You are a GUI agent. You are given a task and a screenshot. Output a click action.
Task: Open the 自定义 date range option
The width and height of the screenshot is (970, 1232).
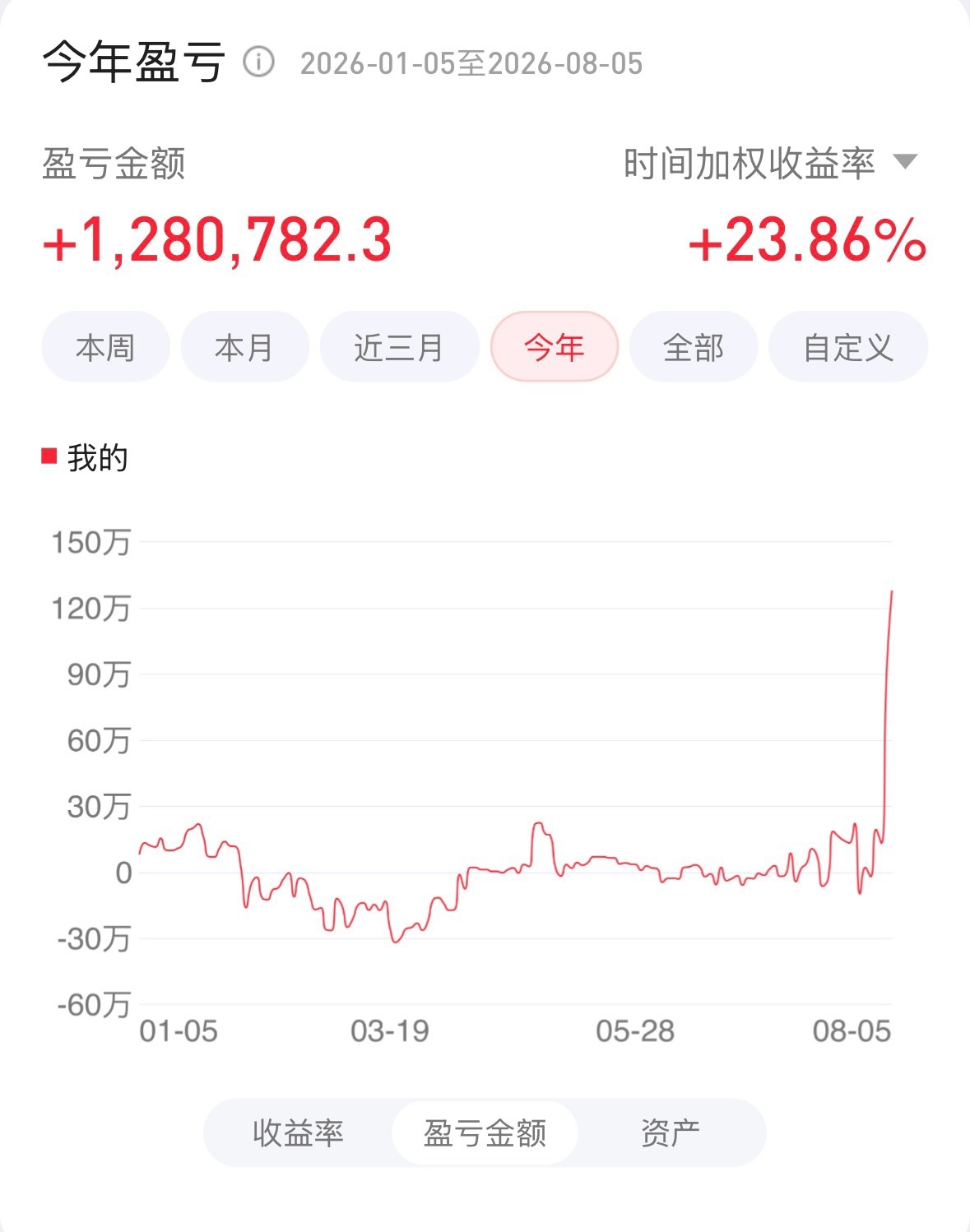pos(848,347)
